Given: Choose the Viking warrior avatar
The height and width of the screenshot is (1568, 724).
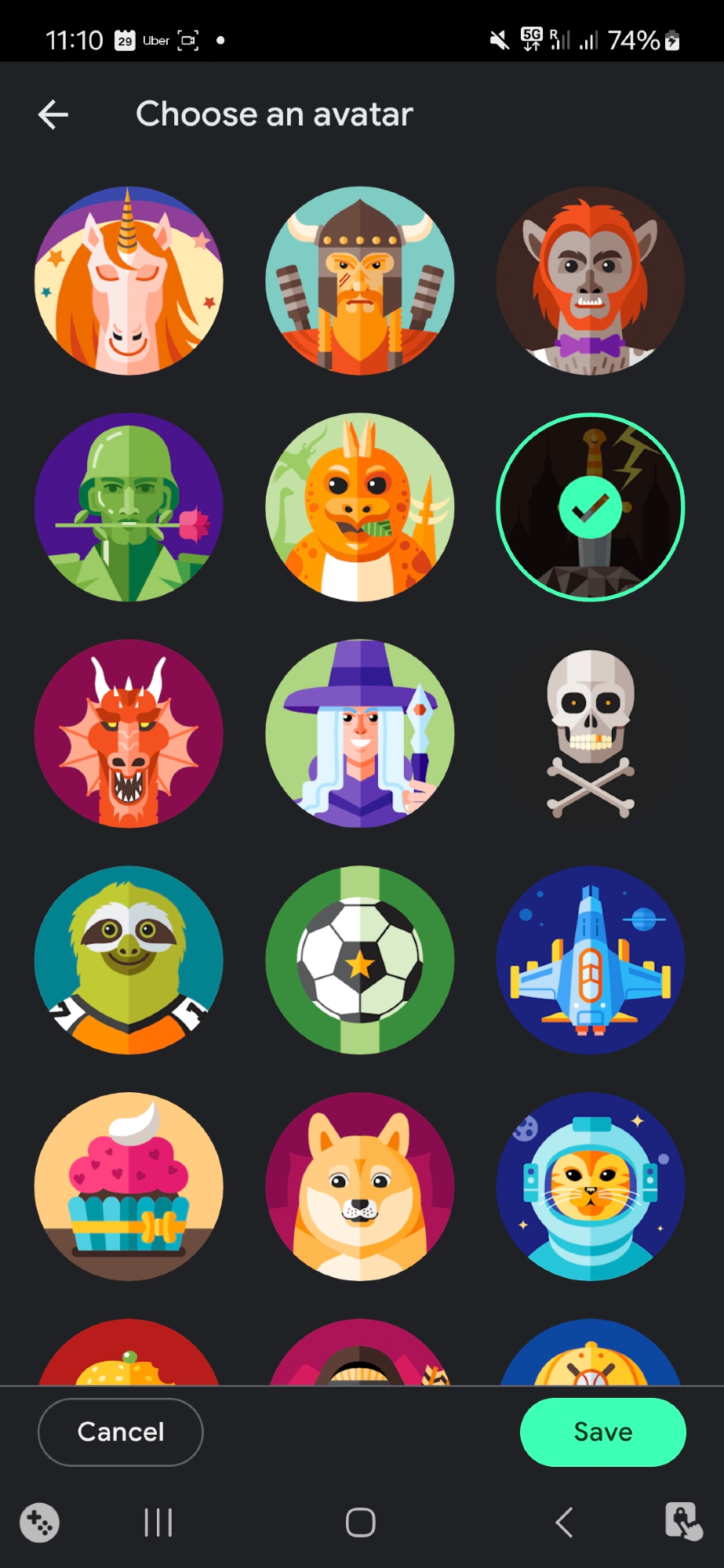Looking at the screenshot, I should [x=360, y=281].
